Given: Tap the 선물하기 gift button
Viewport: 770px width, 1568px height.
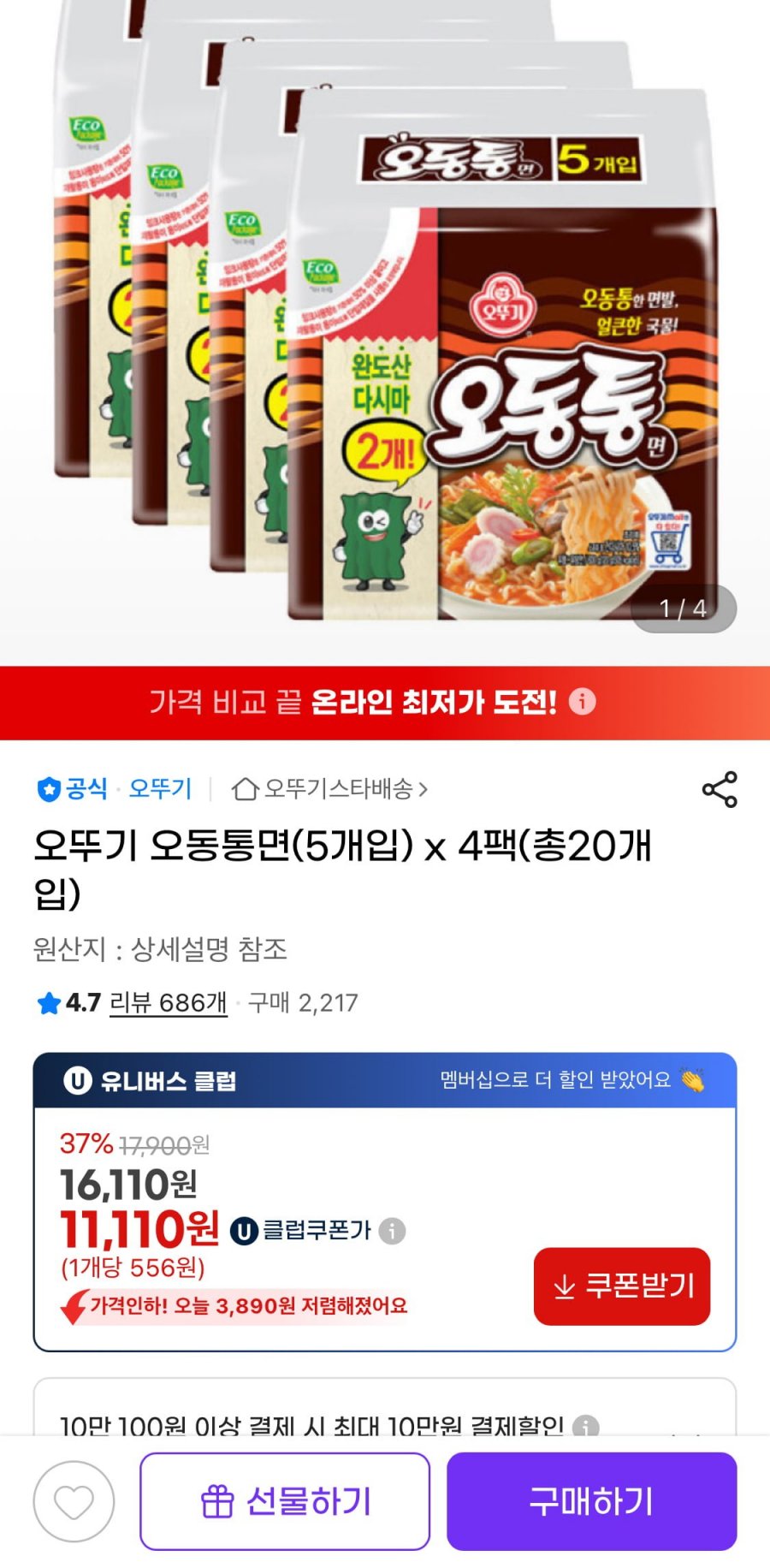Looking at the screenshot, I should pyautogui.click(x=285, y=1501).
